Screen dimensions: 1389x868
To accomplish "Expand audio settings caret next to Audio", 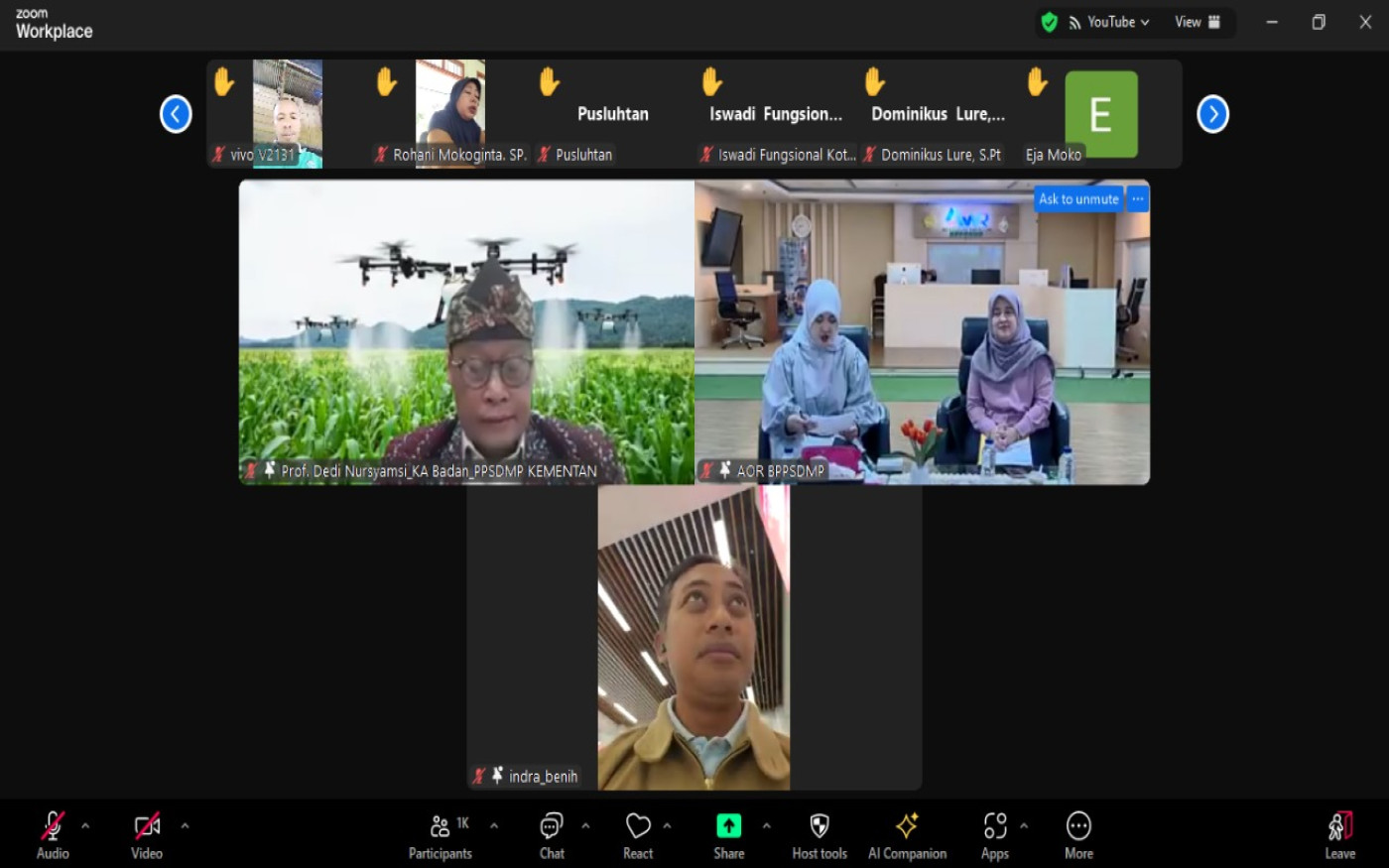I will (x=85, y=825).
